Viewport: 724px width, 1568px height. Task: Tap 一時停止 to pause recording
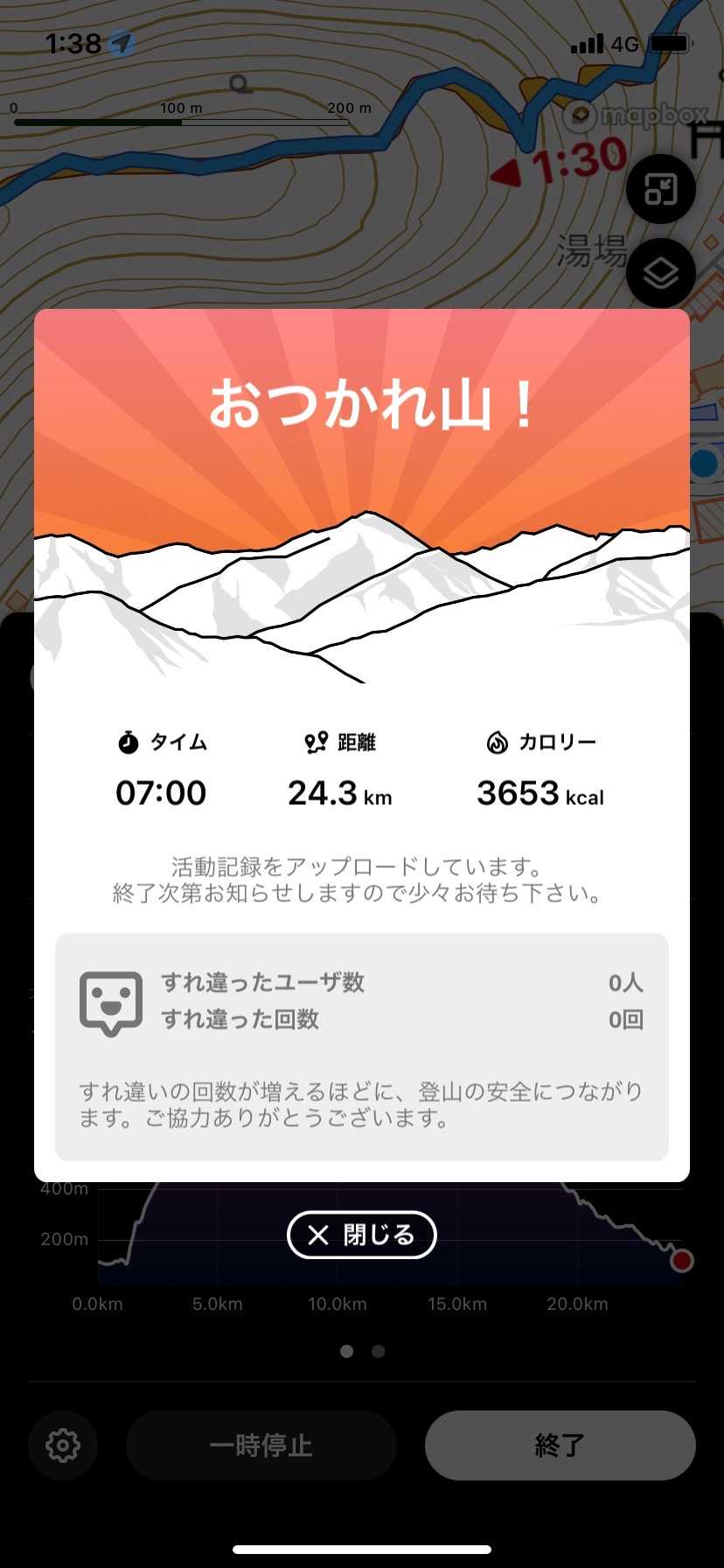(261, 1445)
